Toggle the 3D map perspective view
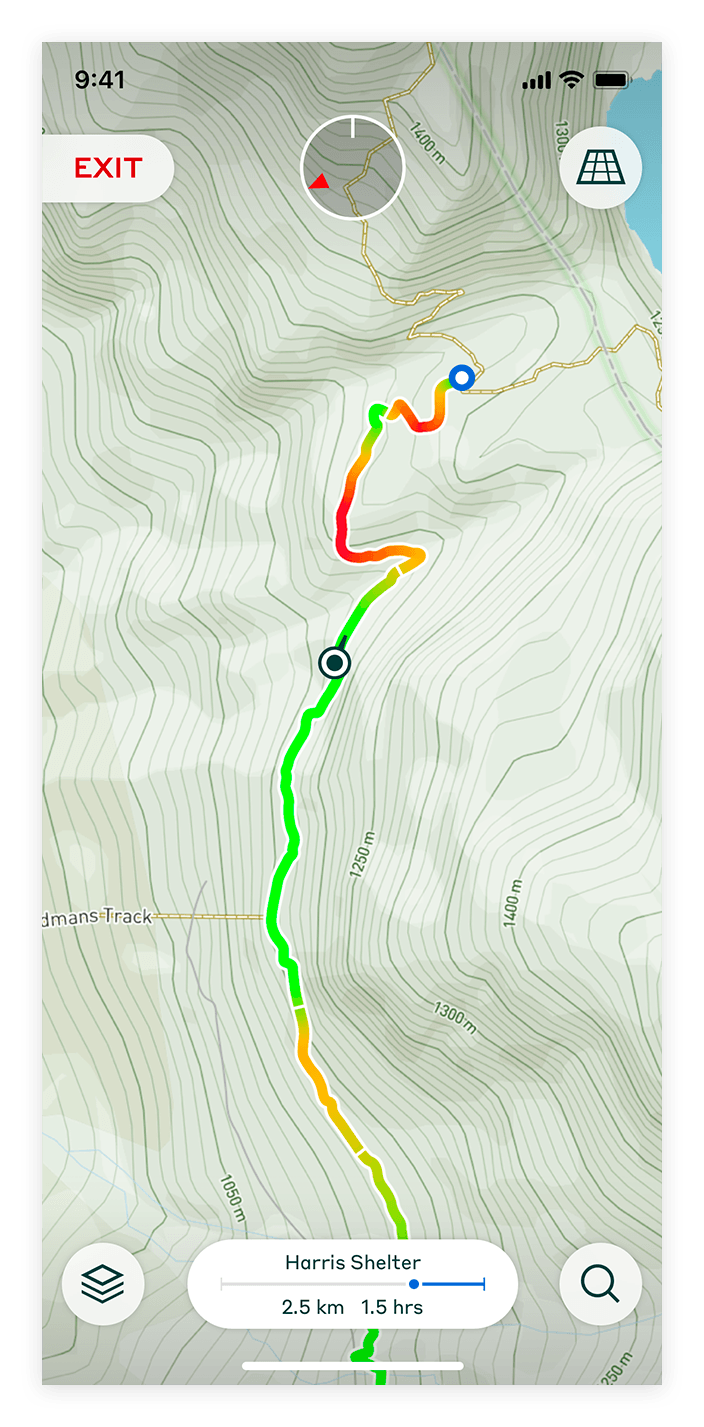The width and height of the screenshot is (704, 1427). click(600, 168)
